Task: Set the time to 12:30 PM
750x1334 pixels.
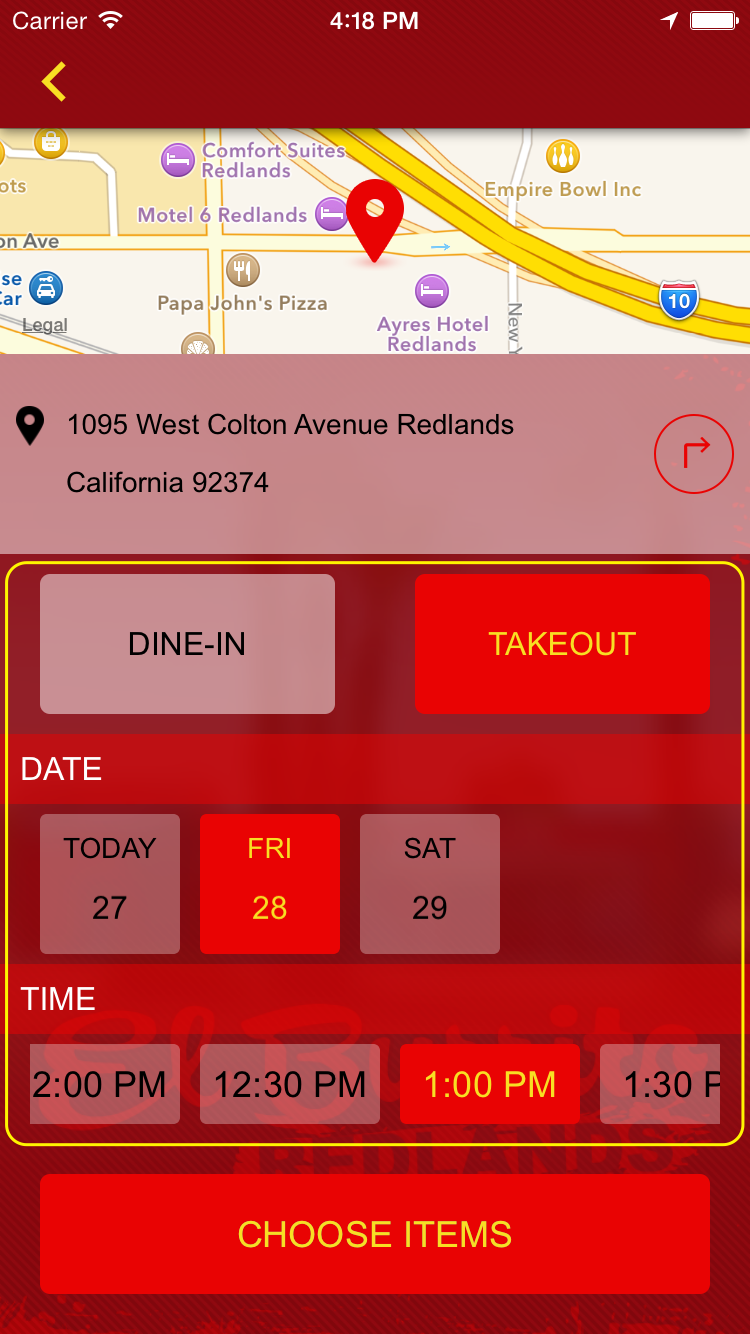Action: [290, 1084]
